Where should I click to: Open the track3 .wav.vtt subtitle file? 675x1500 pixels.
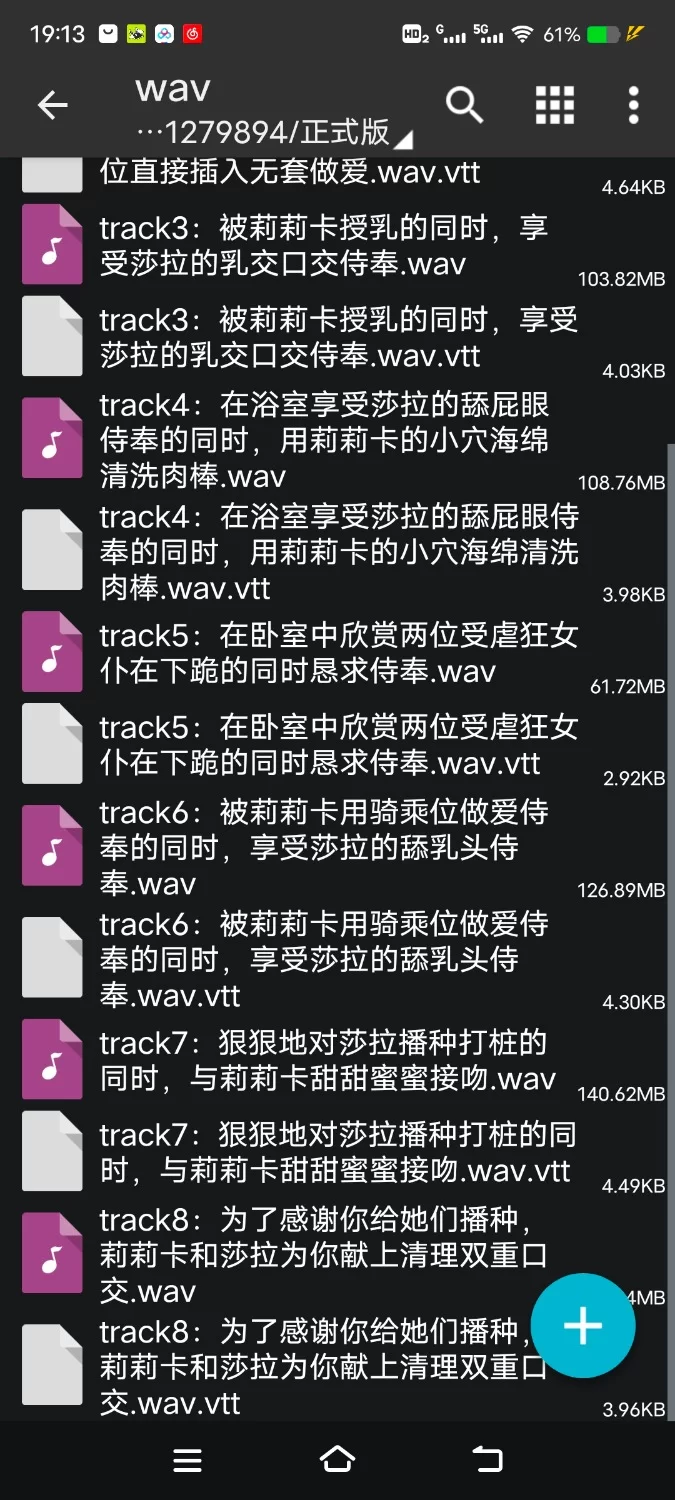click(300, 338)
